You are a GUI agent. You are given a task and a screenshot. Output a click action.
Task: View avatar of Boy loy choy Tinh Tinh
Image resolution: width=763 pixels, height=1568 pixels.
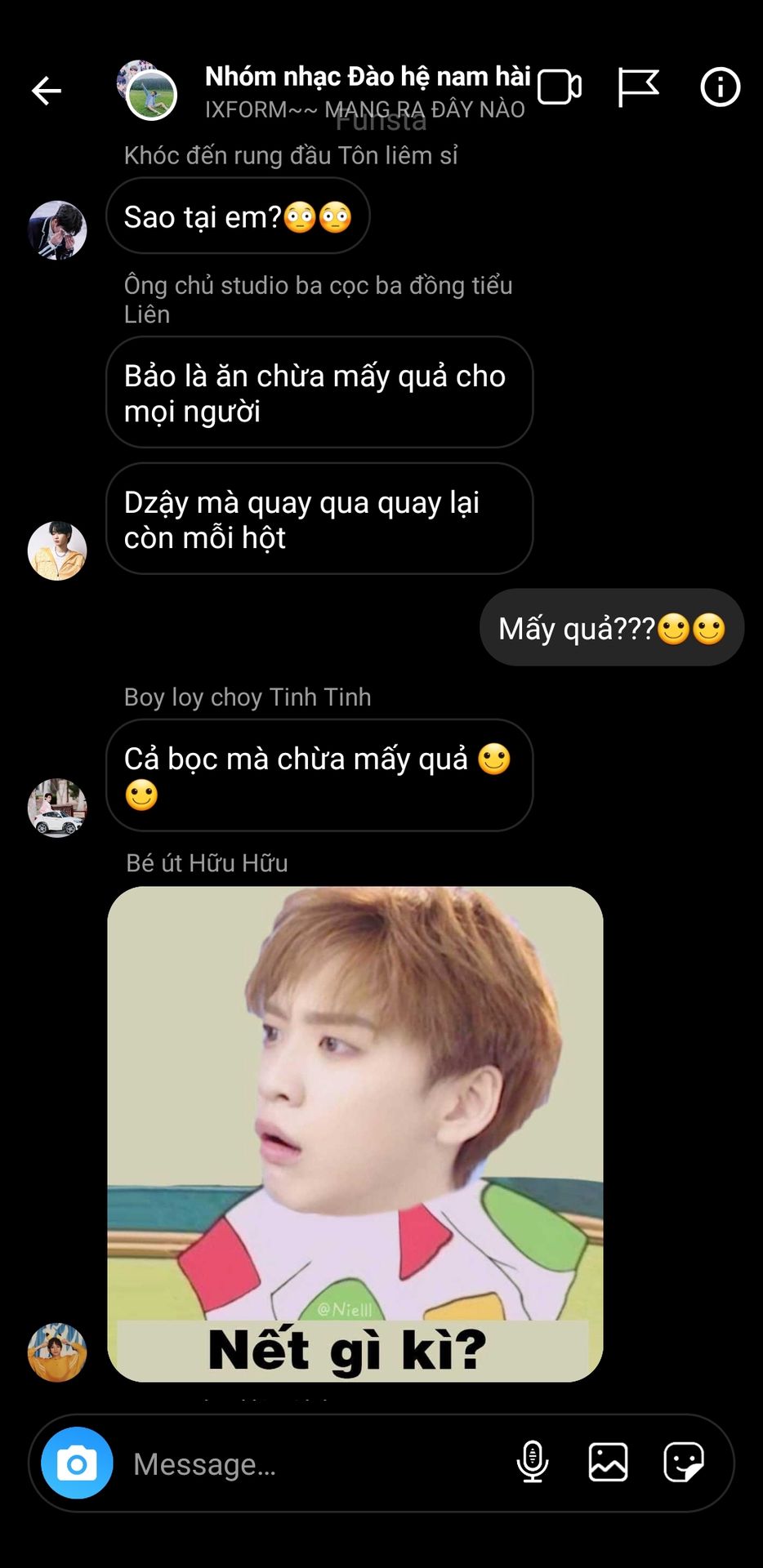point(57,808)
